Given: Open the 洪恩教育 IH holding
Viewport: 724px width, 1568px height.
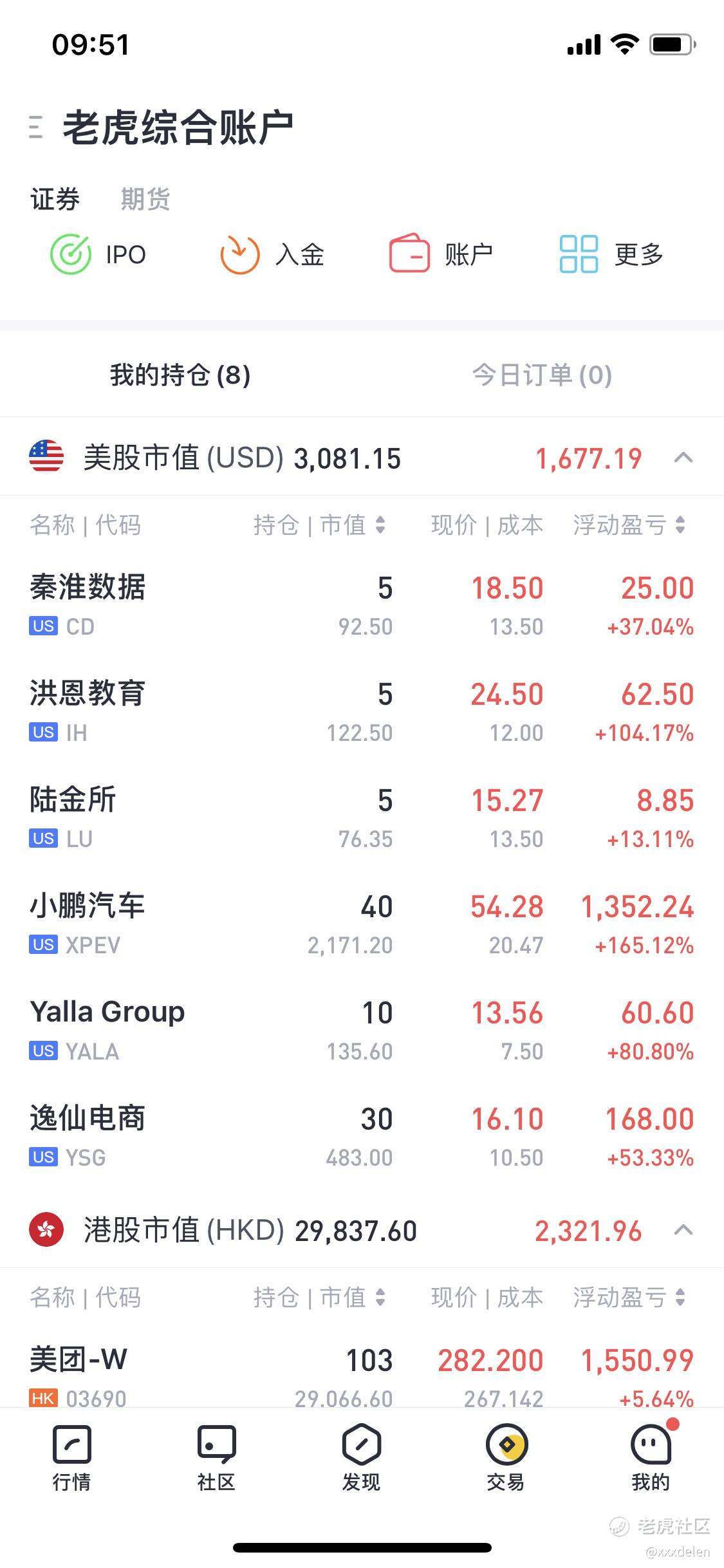Looking at the screenshot, I should (x=362, y=712).
